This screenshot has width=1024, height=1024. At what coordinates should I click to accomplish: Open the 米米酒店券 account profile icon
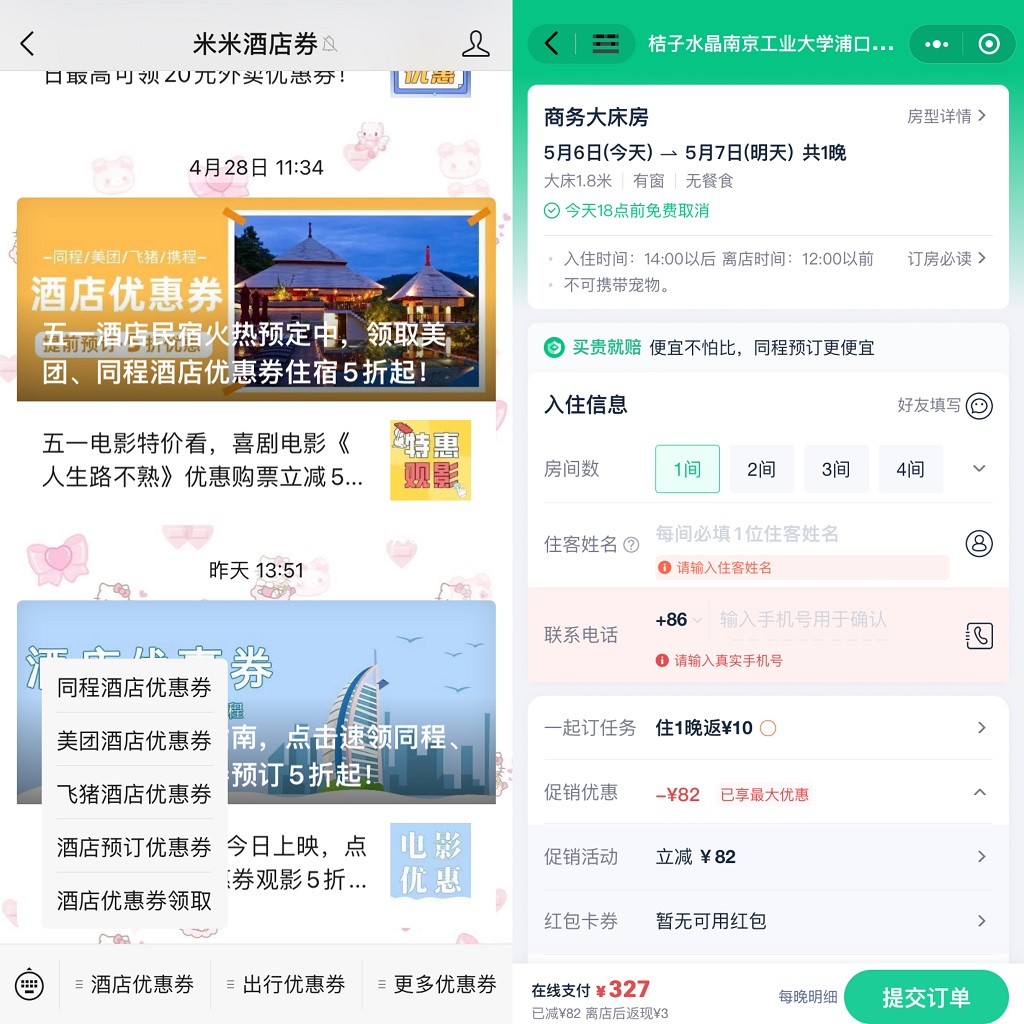[476, 43]
